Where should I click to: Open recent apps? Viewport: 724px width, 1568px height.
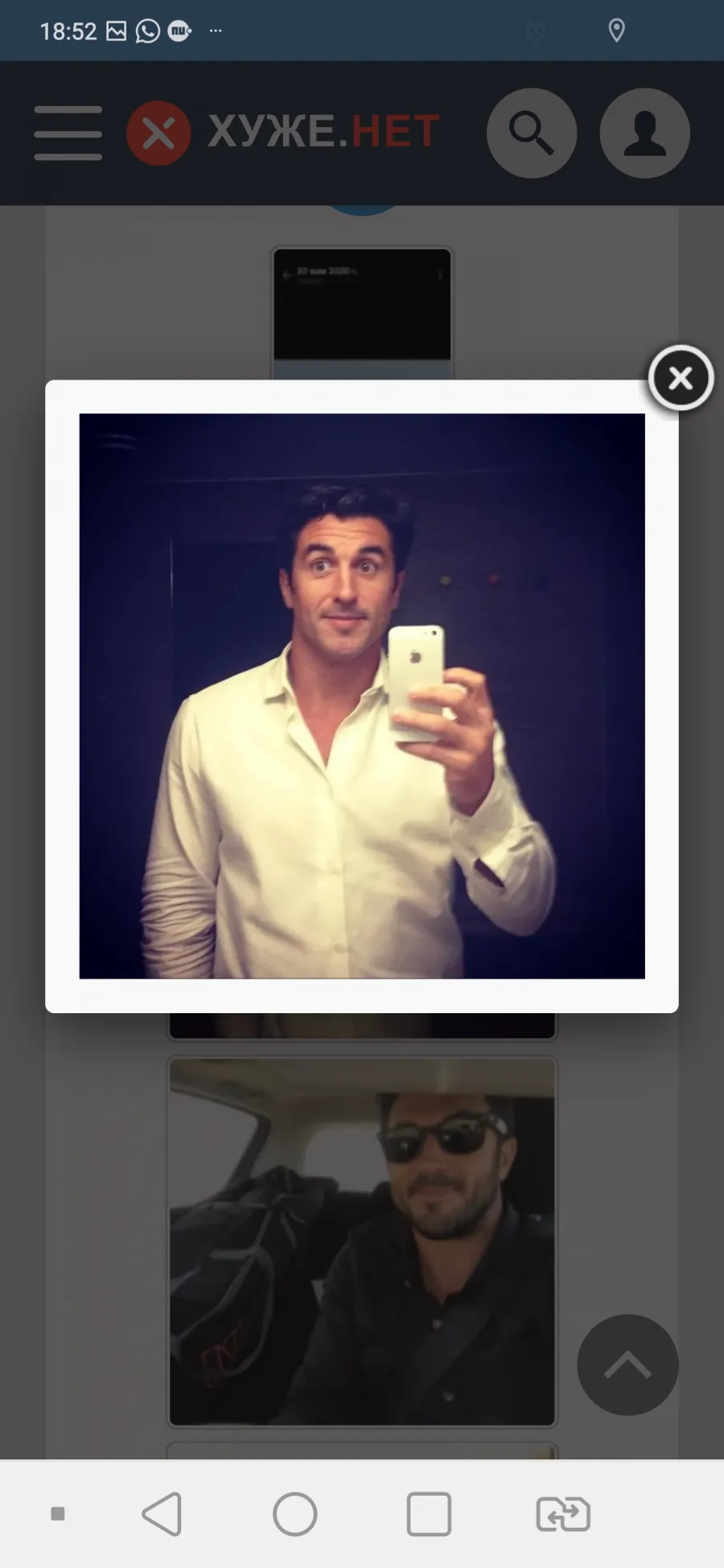coord(429,1514)
